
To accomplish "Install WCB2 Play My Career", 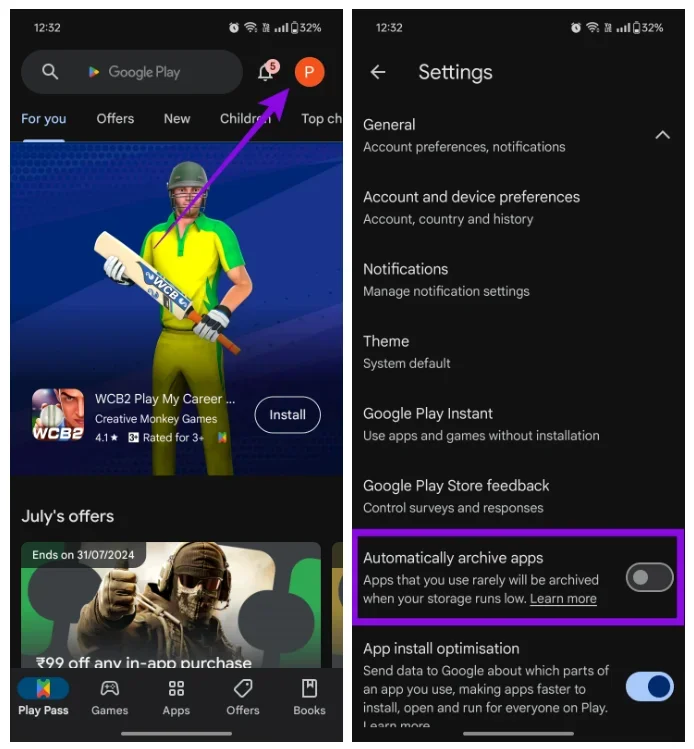I will point(287,414).
